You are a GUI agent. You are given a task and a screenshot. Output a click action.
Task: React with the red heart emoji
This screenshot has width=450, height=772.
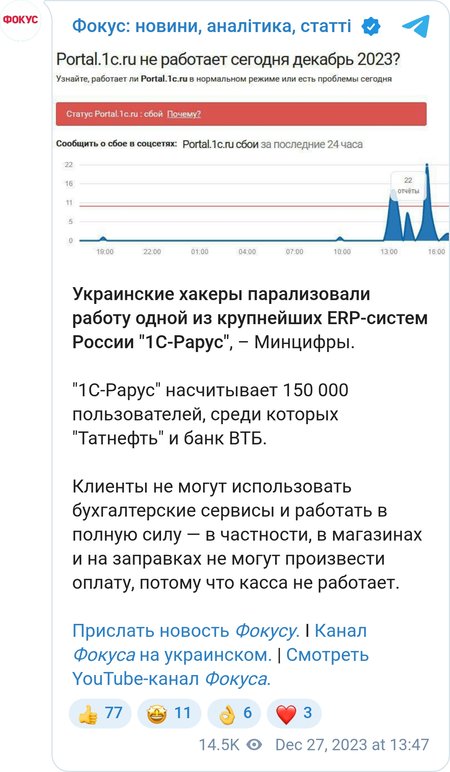[x=294, y=713]
